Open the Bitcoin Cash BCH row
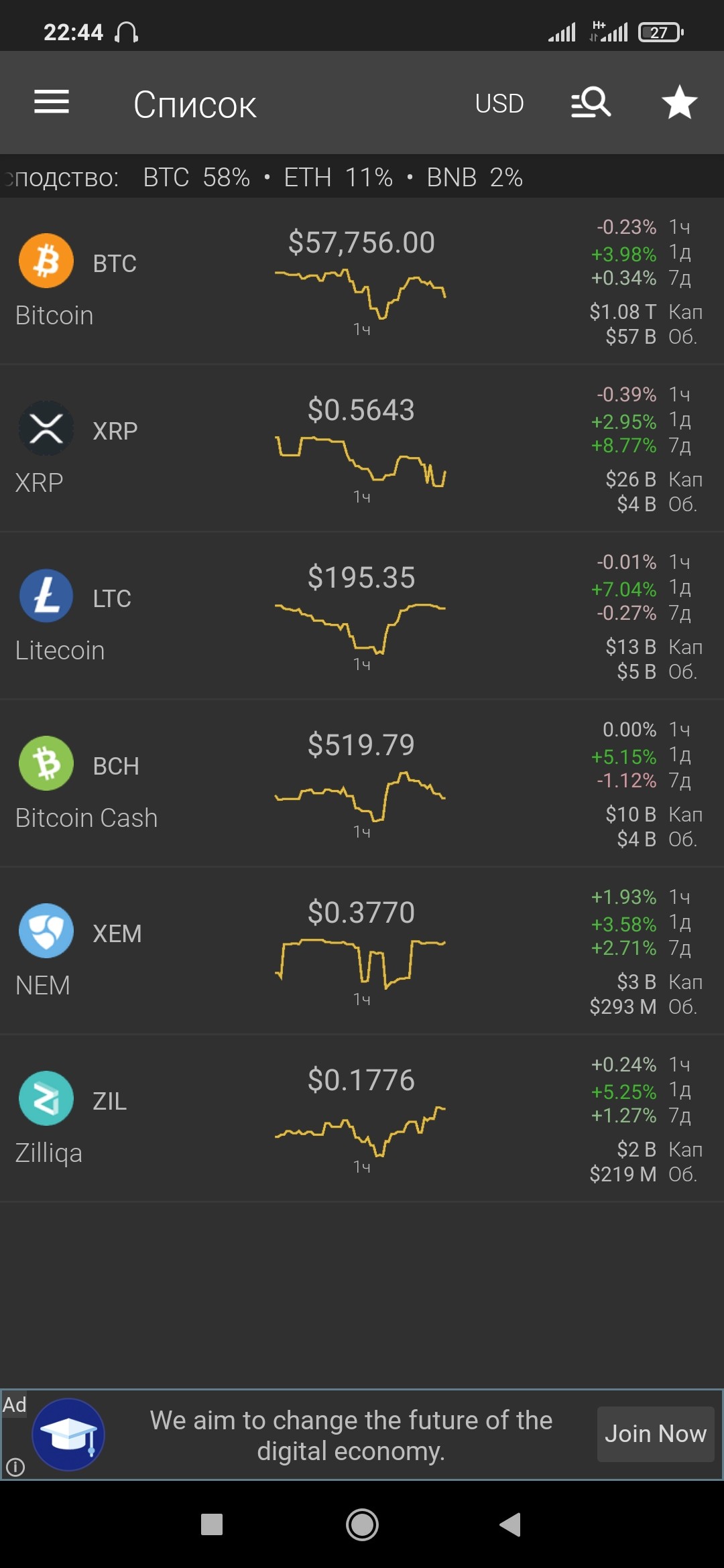The height and width of the screenshot is (1568, 724). tap(362, 784)
